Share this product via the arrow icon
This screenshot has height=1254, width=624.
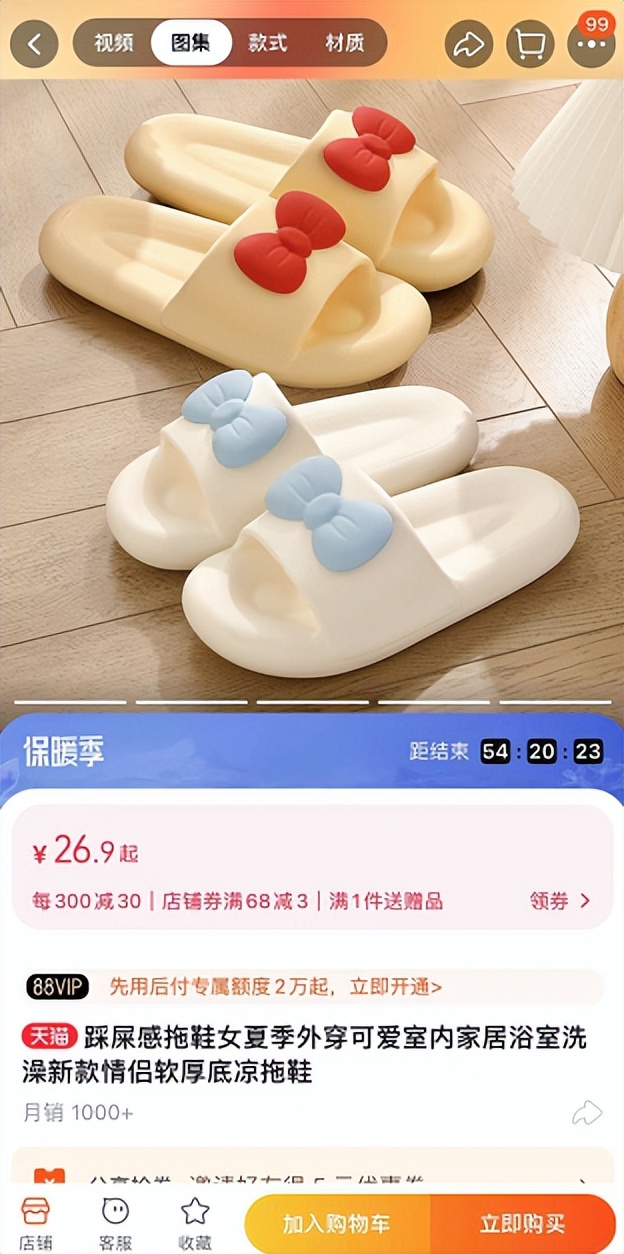click(468, 44)
